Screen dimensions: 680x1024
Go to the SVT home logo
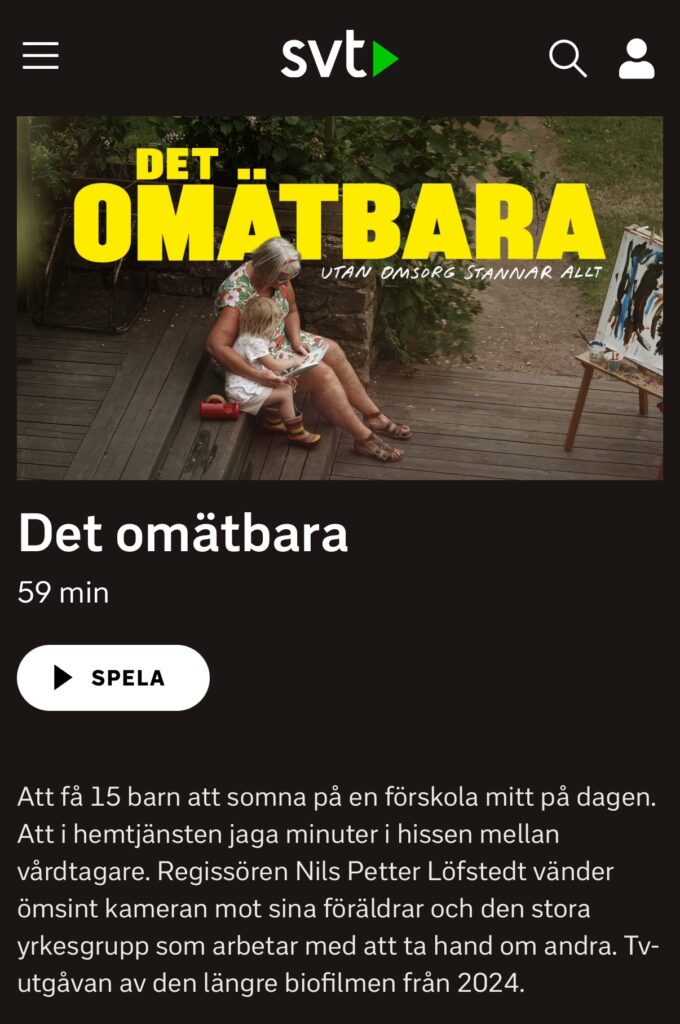(339, 57)
